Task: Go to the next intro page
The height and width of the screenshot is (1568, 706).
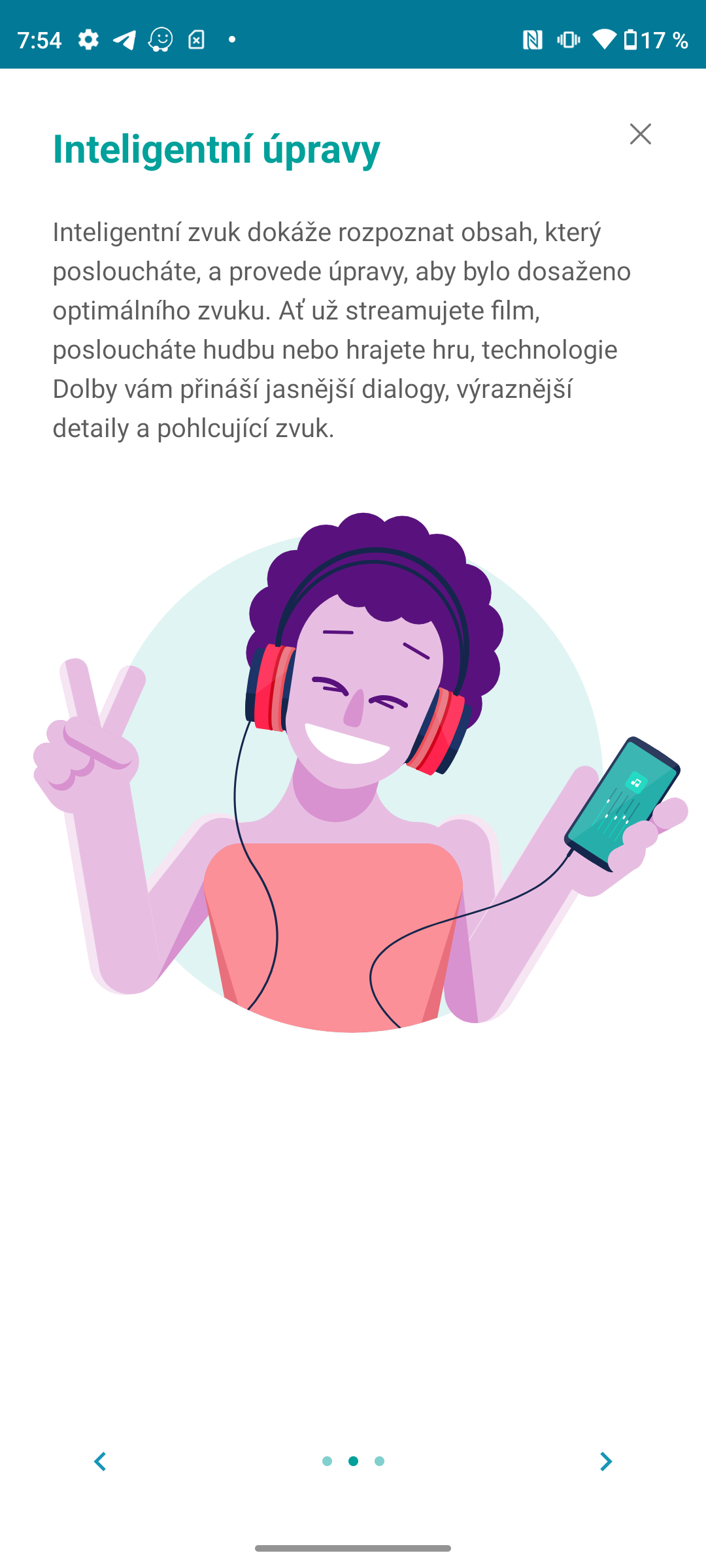Action: point(605,1462)
